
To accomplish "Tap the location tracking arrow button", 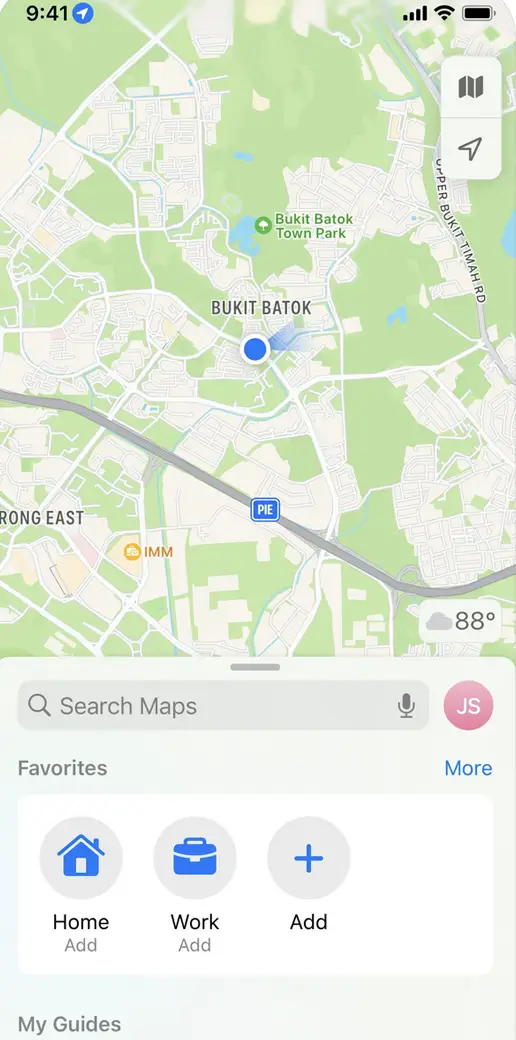I will click(471, 149).
